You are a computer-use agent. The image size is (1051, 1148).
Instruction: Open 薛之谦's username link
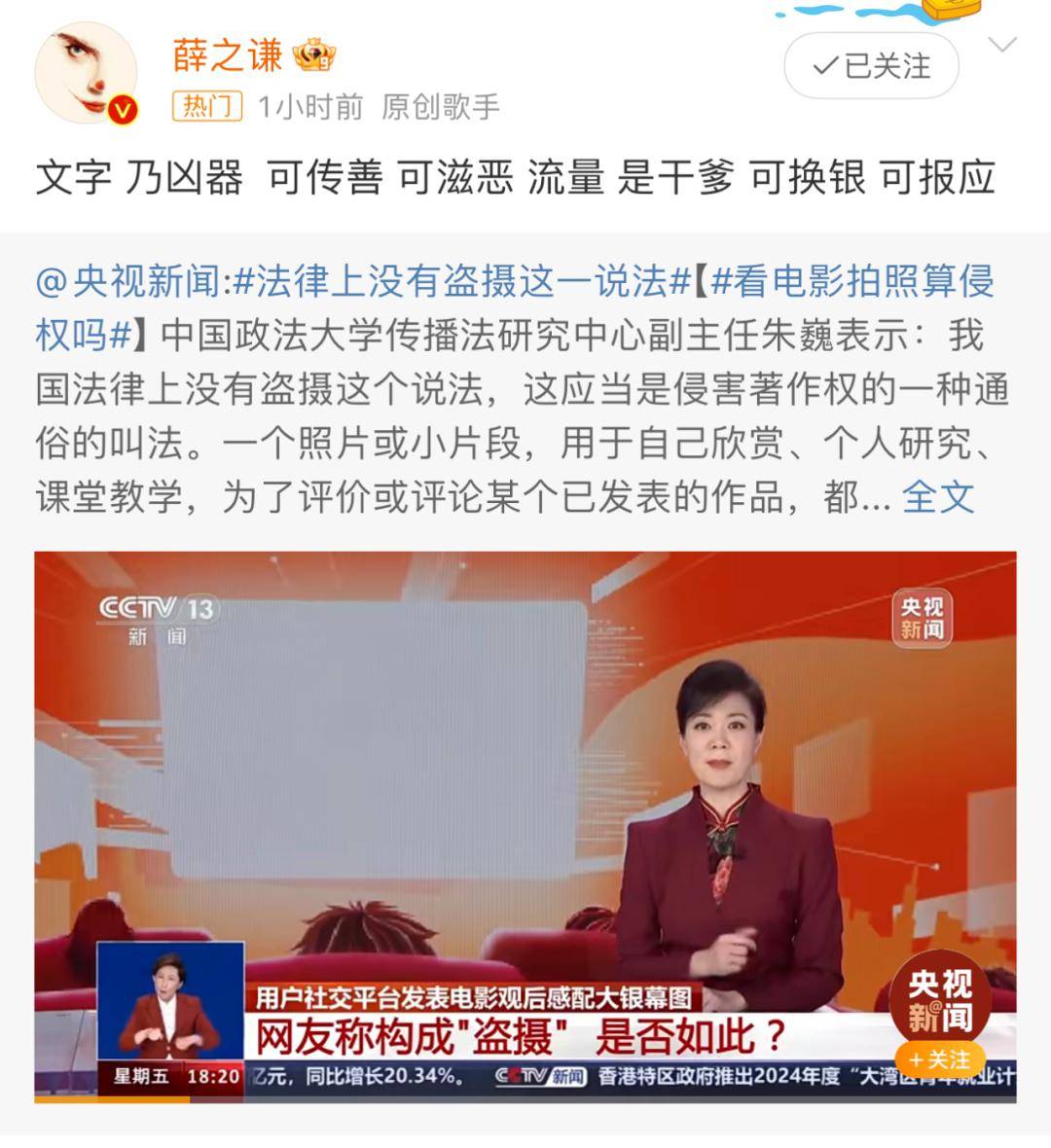point(228,54)
